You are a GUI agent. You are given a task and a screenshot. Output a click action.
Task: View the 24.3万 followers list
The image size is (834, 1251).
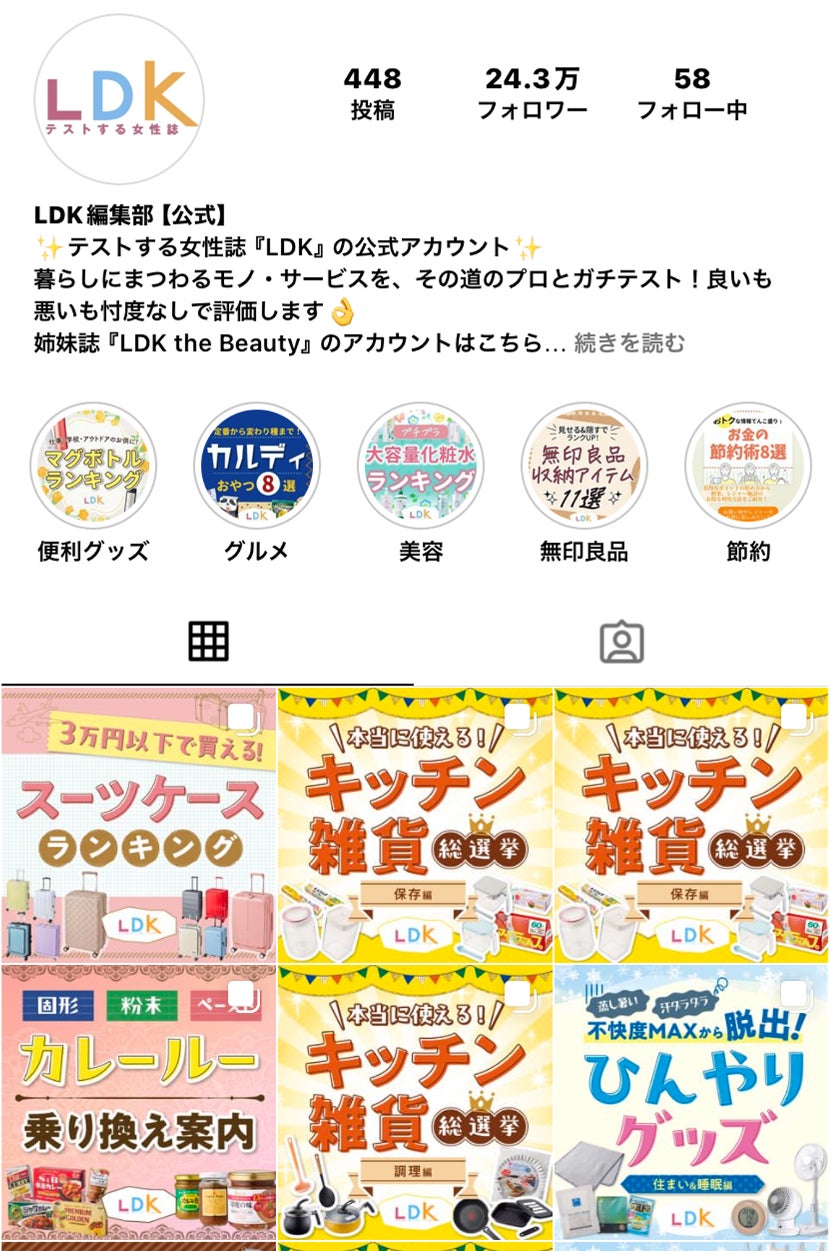[531, 94]
